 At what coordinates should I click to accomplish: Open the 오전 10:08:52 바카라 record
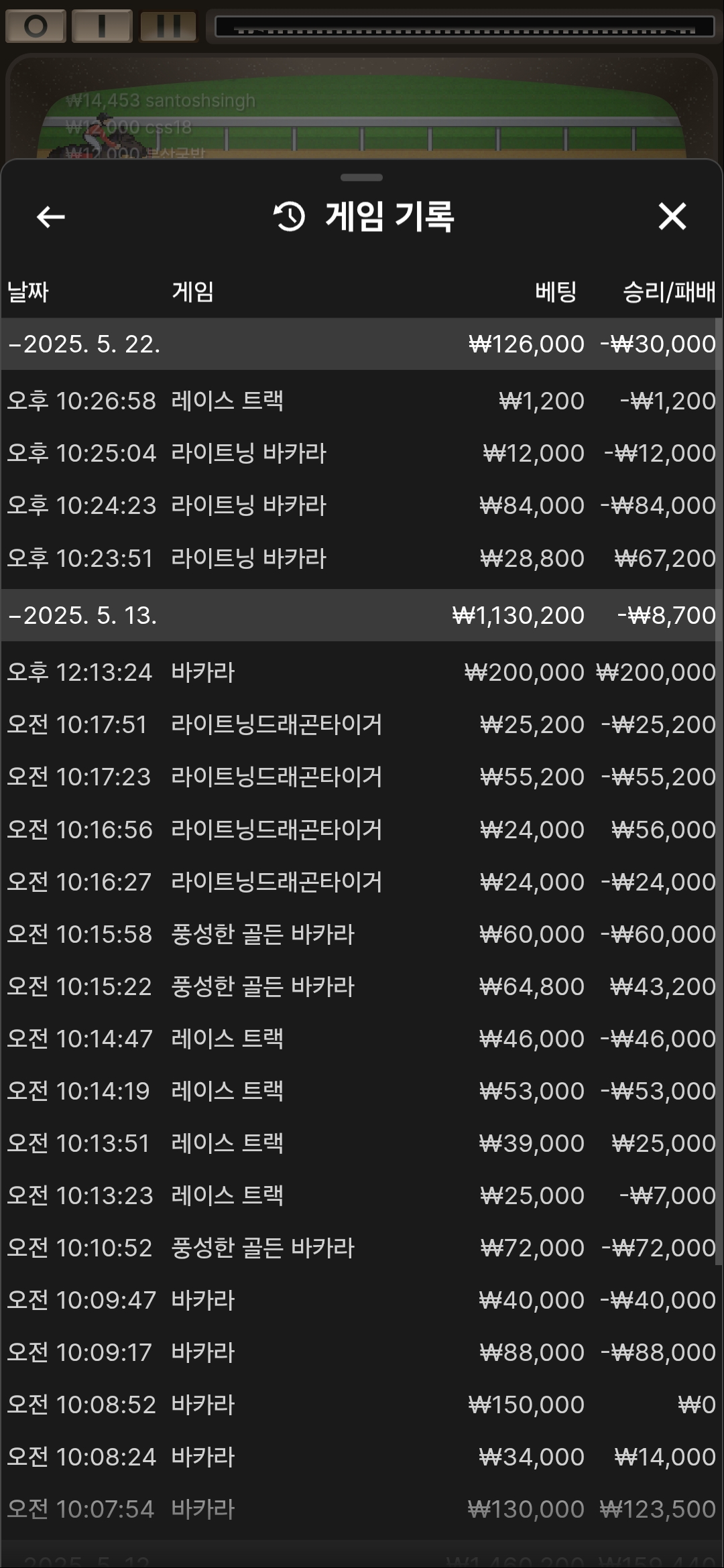362,1404
